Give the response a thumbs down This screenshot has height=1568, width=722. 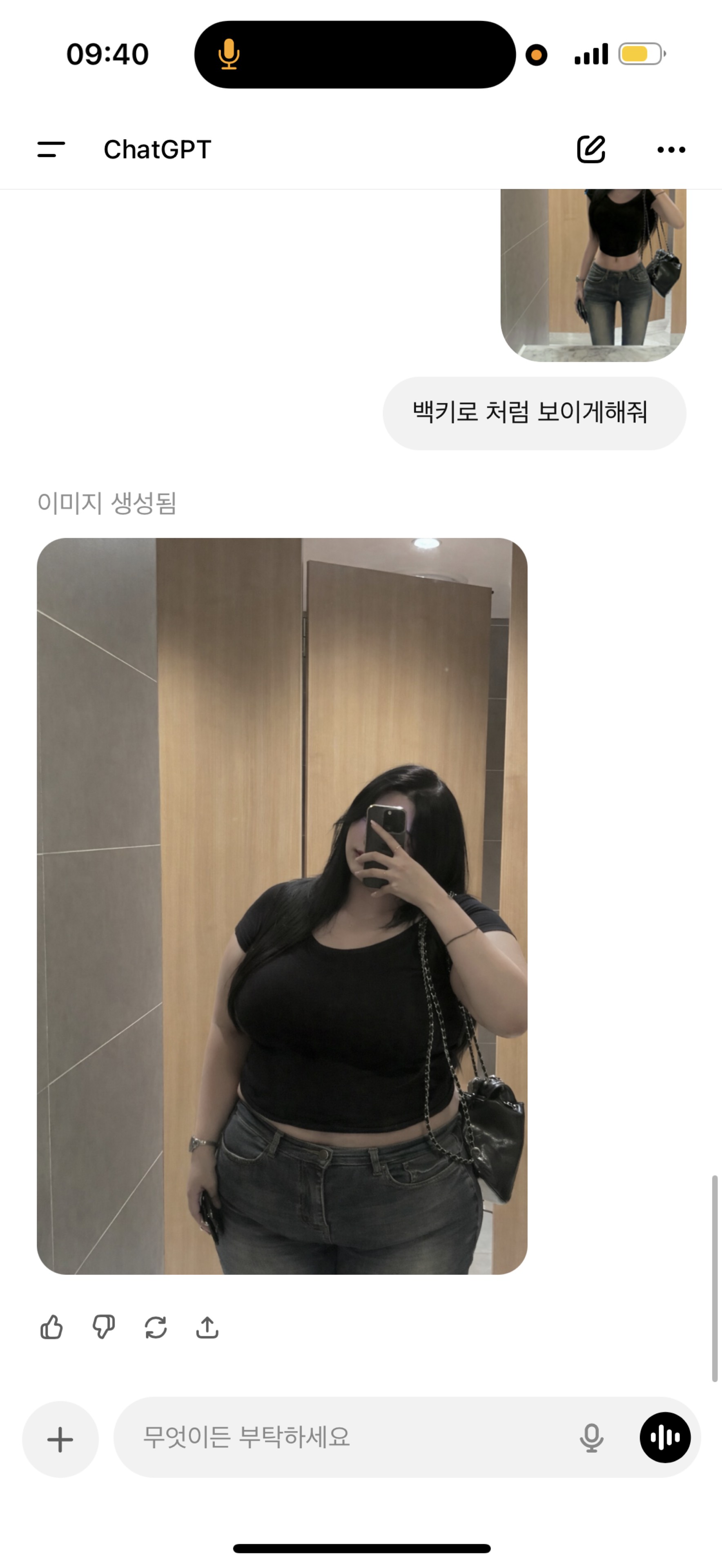click(x=103, y=1327)
